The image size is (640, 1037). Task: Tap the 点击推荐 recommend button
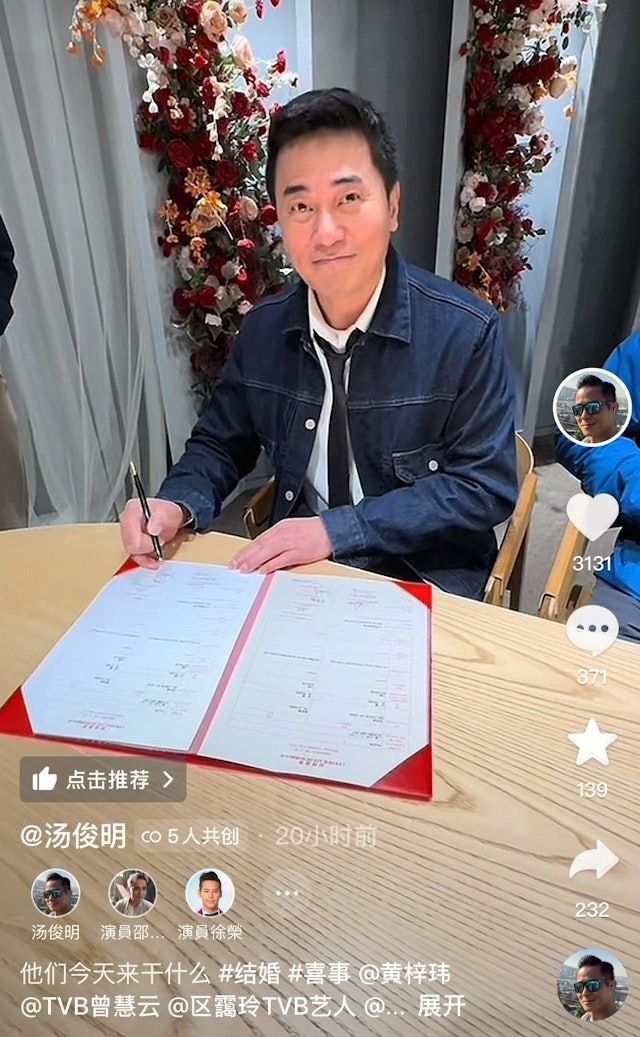tap(103, 779)
